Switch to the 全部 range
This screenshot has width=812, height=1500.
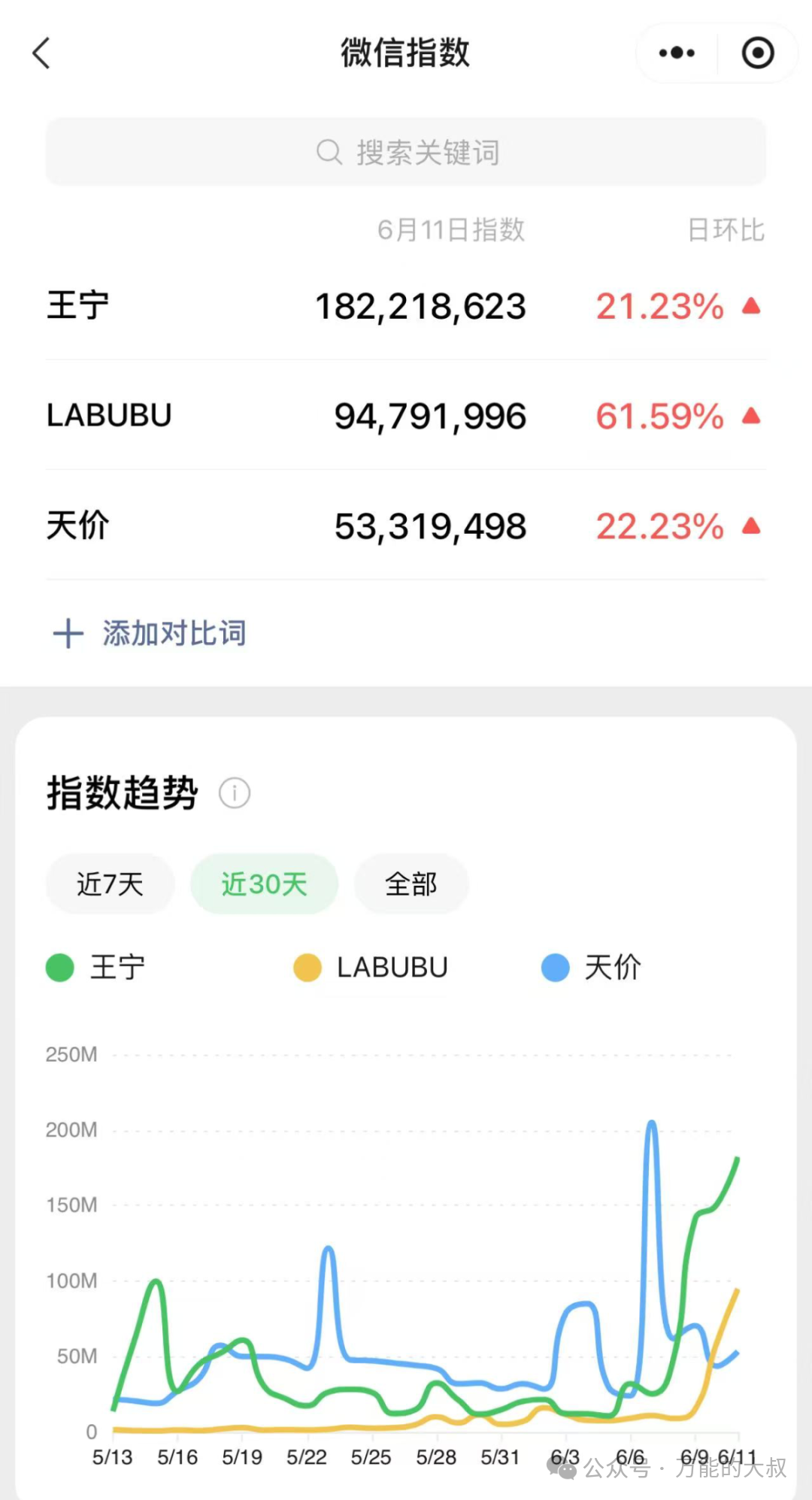click(411, 884)
